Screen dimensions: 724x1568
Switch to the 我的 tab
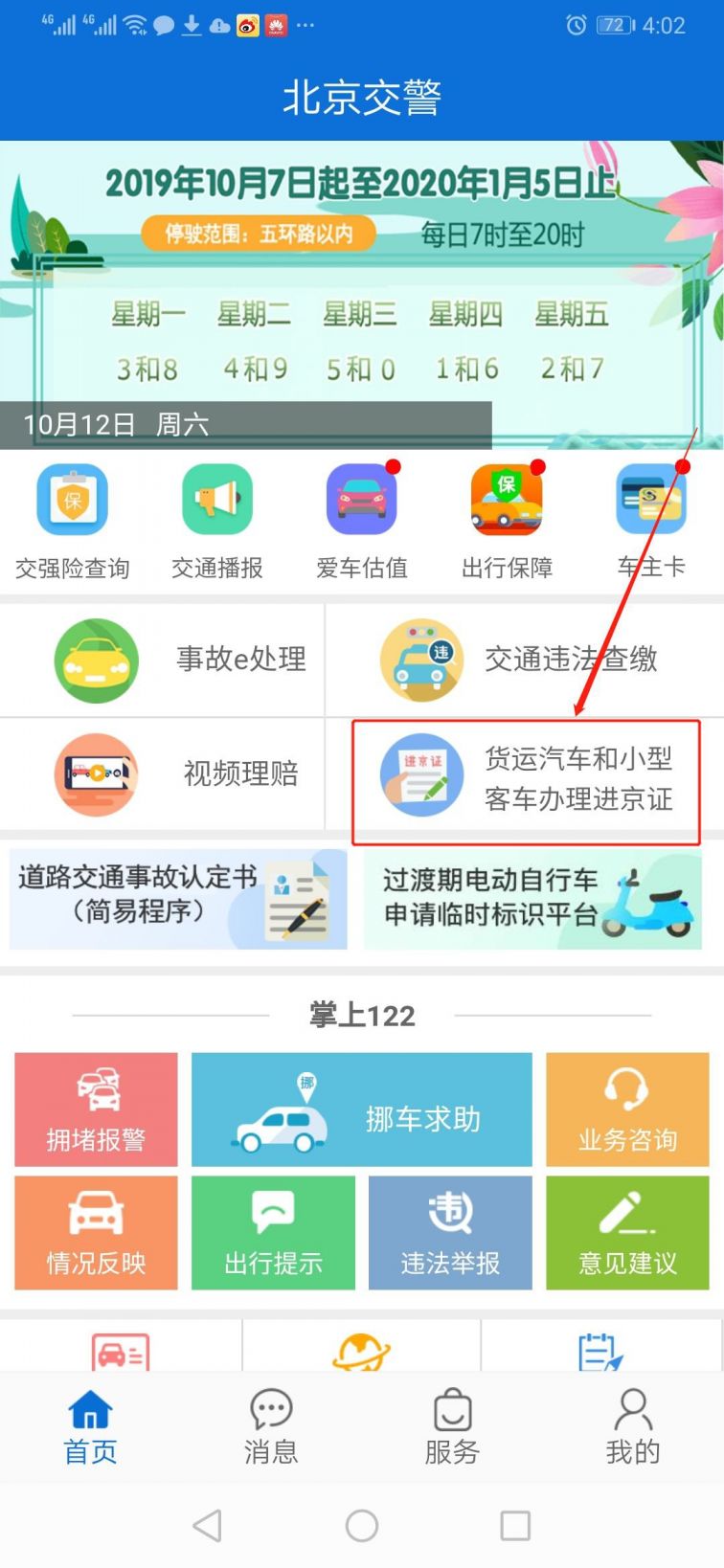tap(633, 1427)
